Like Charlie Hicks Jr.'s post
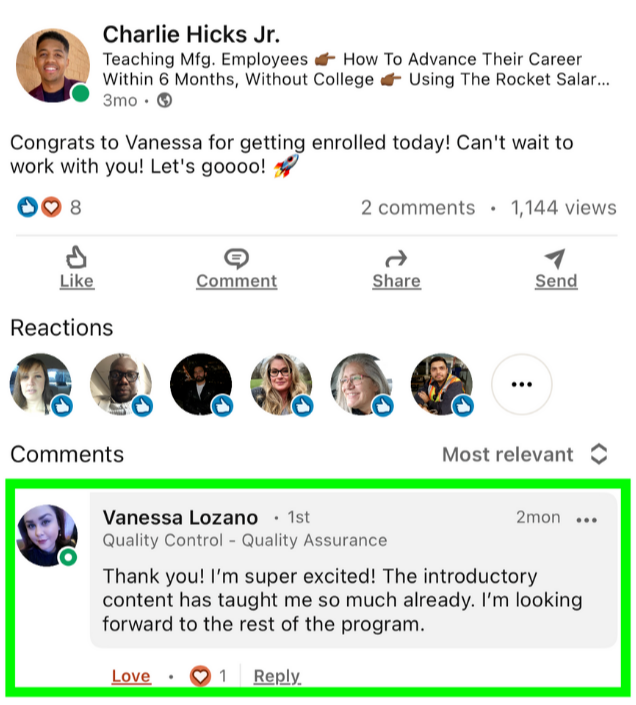 click(76, 268)
